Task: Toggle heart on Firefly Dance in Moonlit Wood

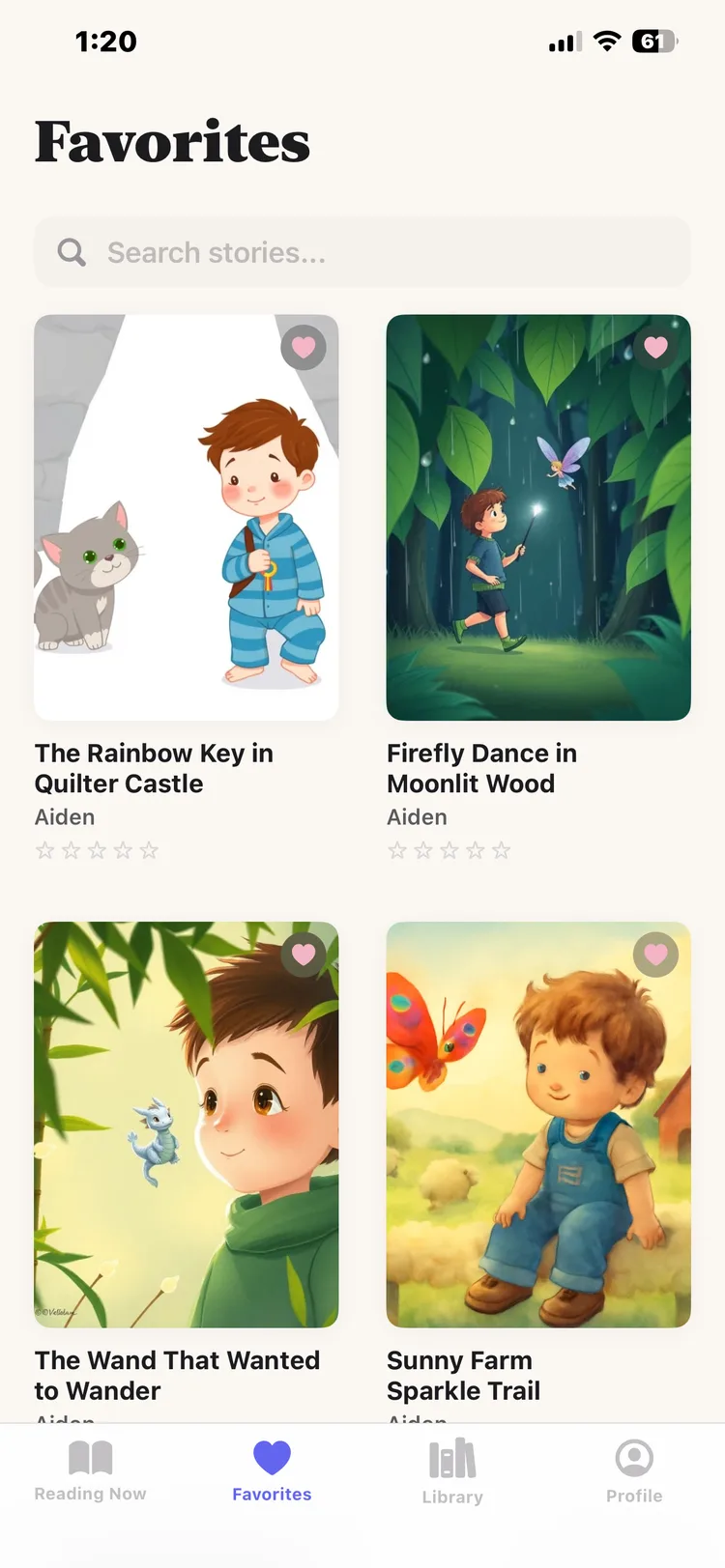Action: [x=656, y=347]
